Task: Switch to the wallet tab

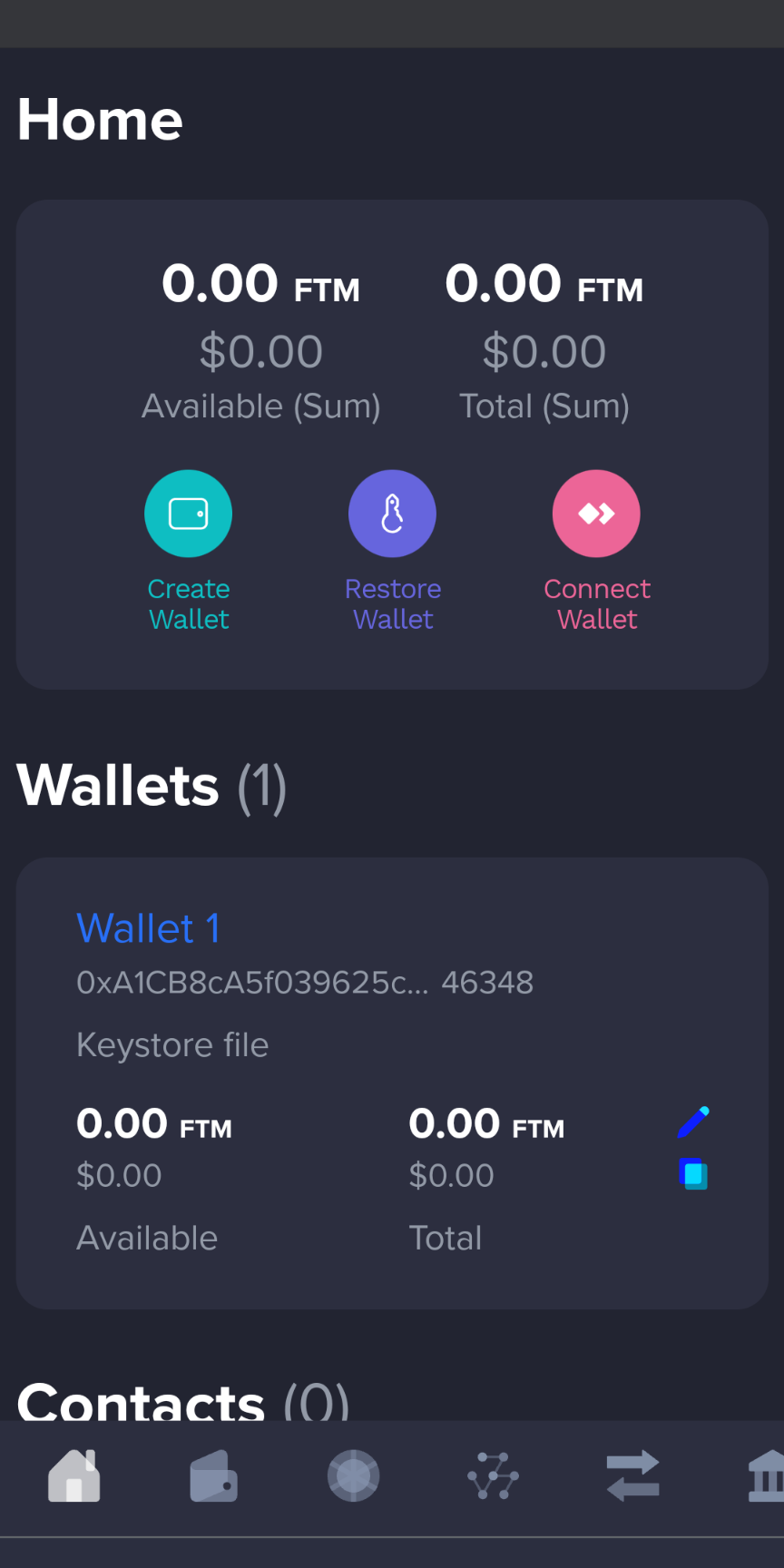Action: [x=214, y=1475]
